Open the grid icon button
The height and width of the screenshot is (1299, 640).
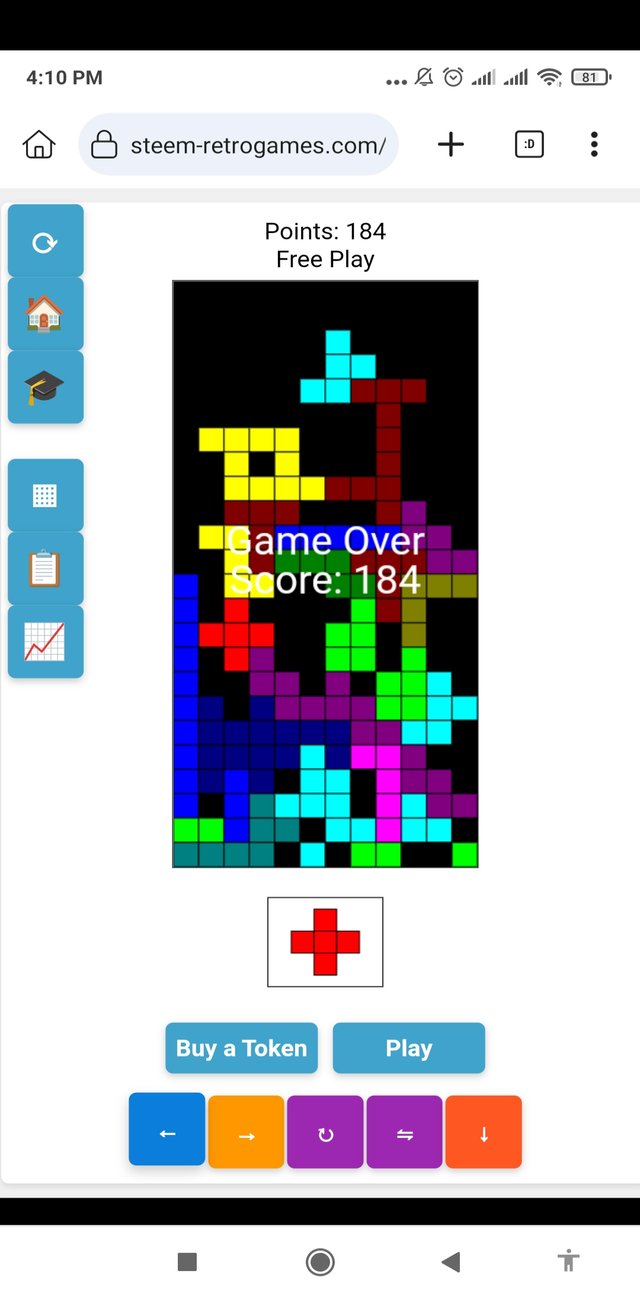pos(45,495)
